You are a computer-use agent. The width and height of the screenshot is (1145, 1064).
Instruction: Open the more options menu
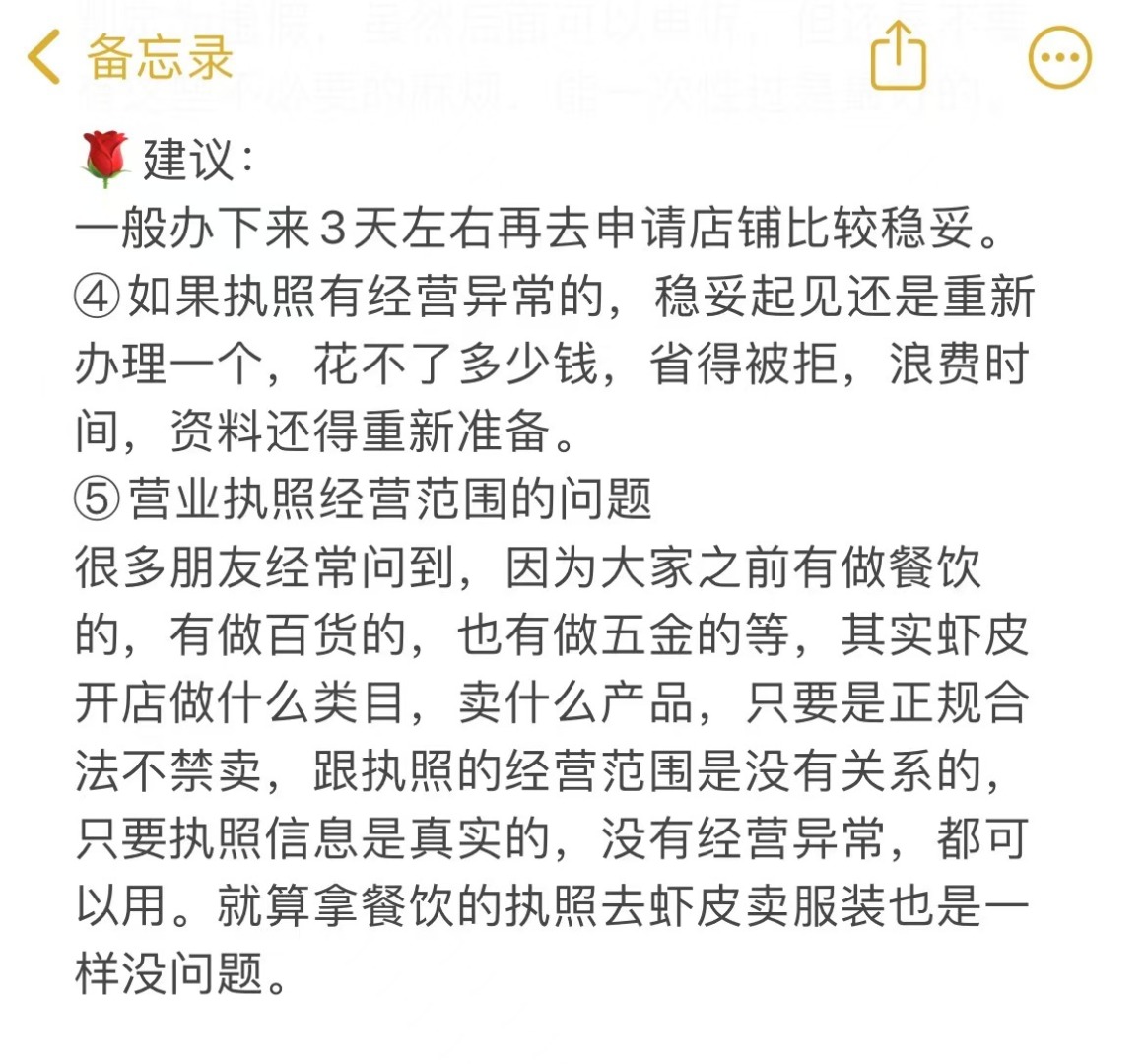pyautogui.click(x=1059, y=57)
